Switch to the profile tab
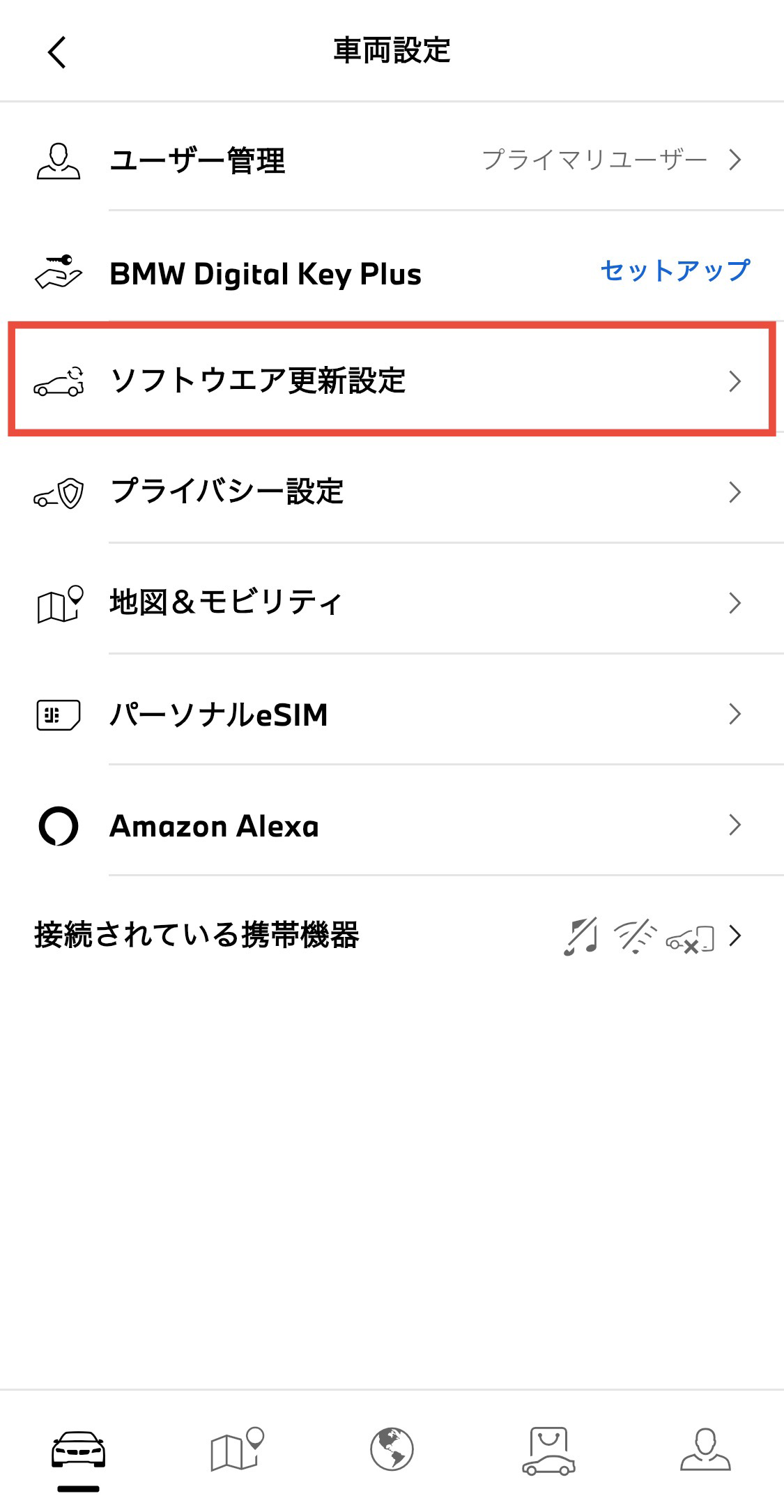This screenshot has height=1512, width=784. click(705, 1450)
